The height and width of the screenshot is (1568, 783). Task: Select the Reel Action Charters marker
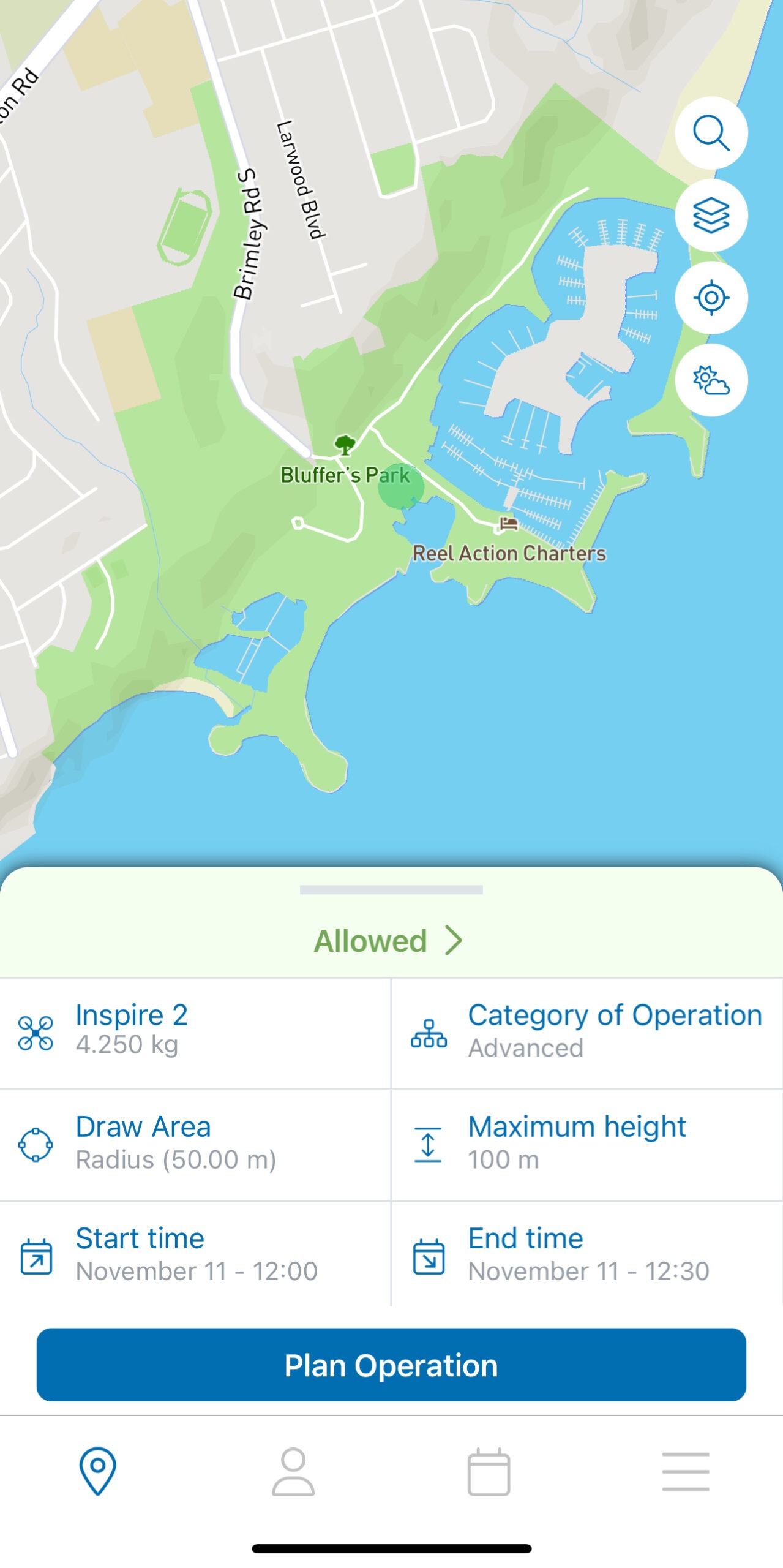(x=507, y=524)
